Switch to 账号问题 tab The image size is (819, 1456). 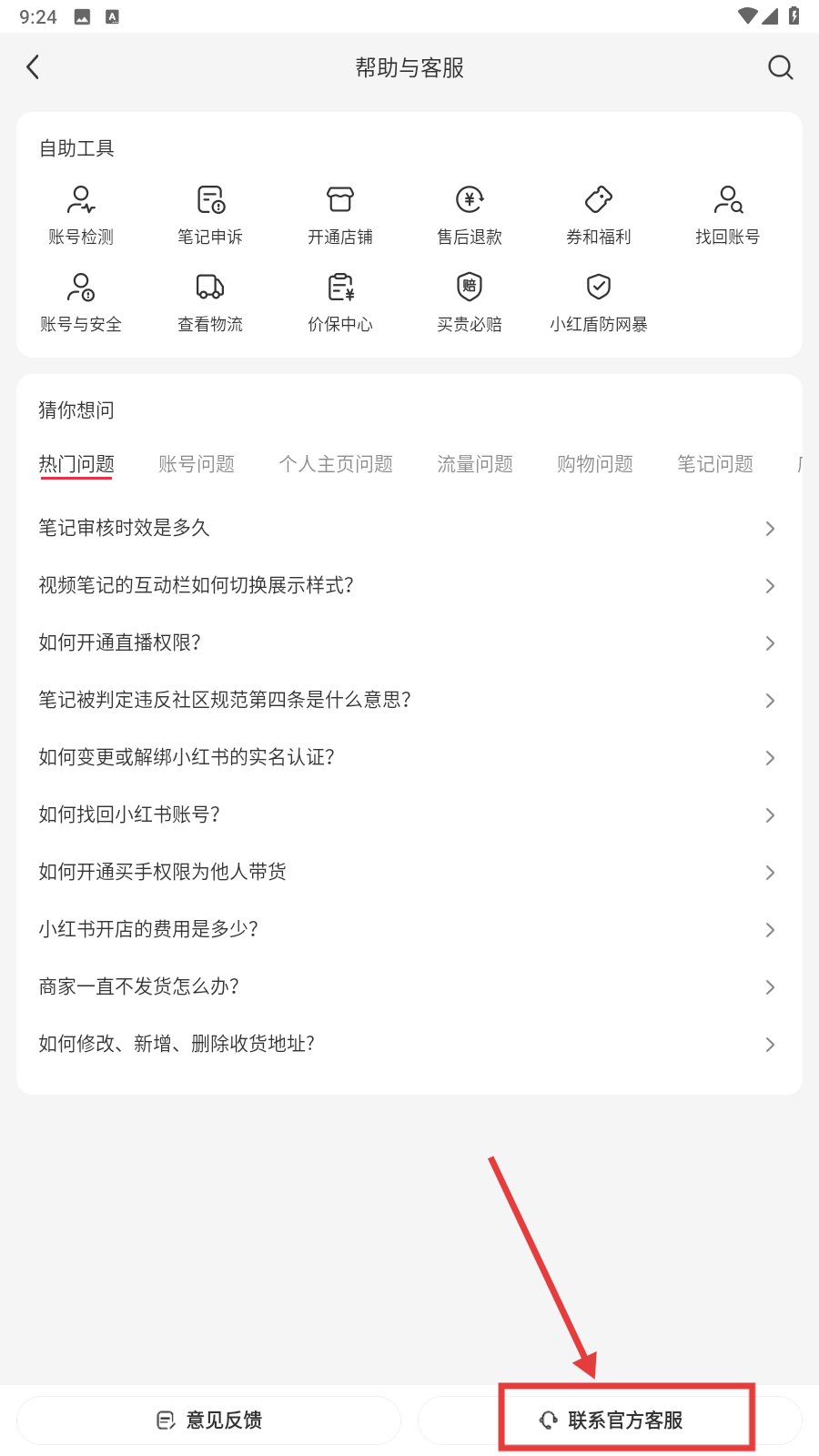pos(197,464)
